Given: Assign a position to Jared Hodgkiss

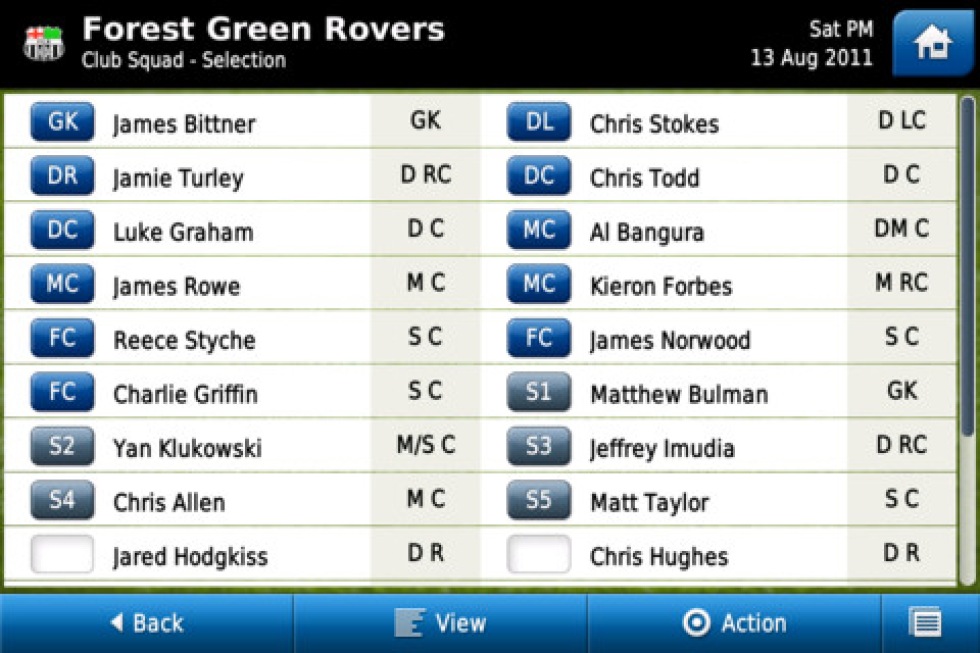Looking at the screenshot, I should coord(62,554).
